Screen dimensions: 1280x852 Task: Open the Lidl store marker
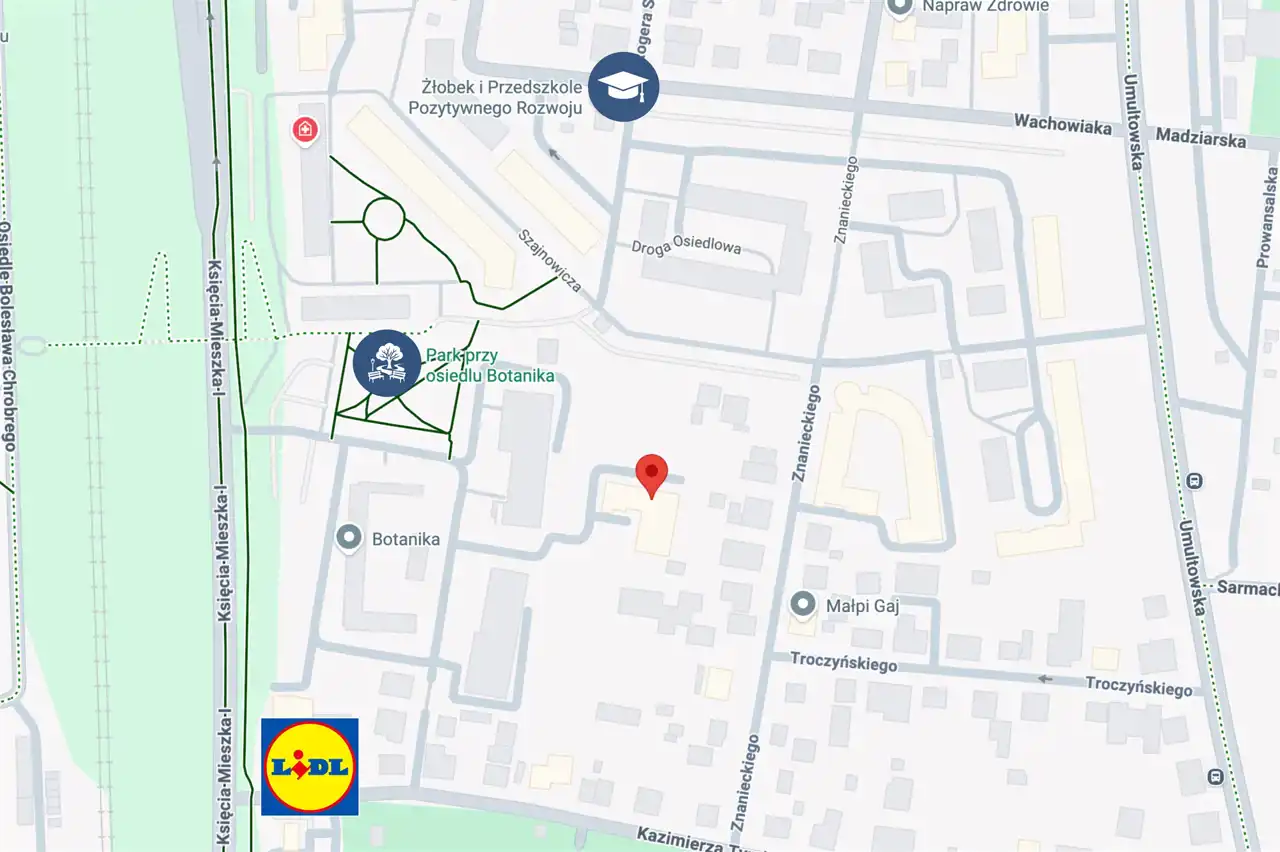point(310,767)
